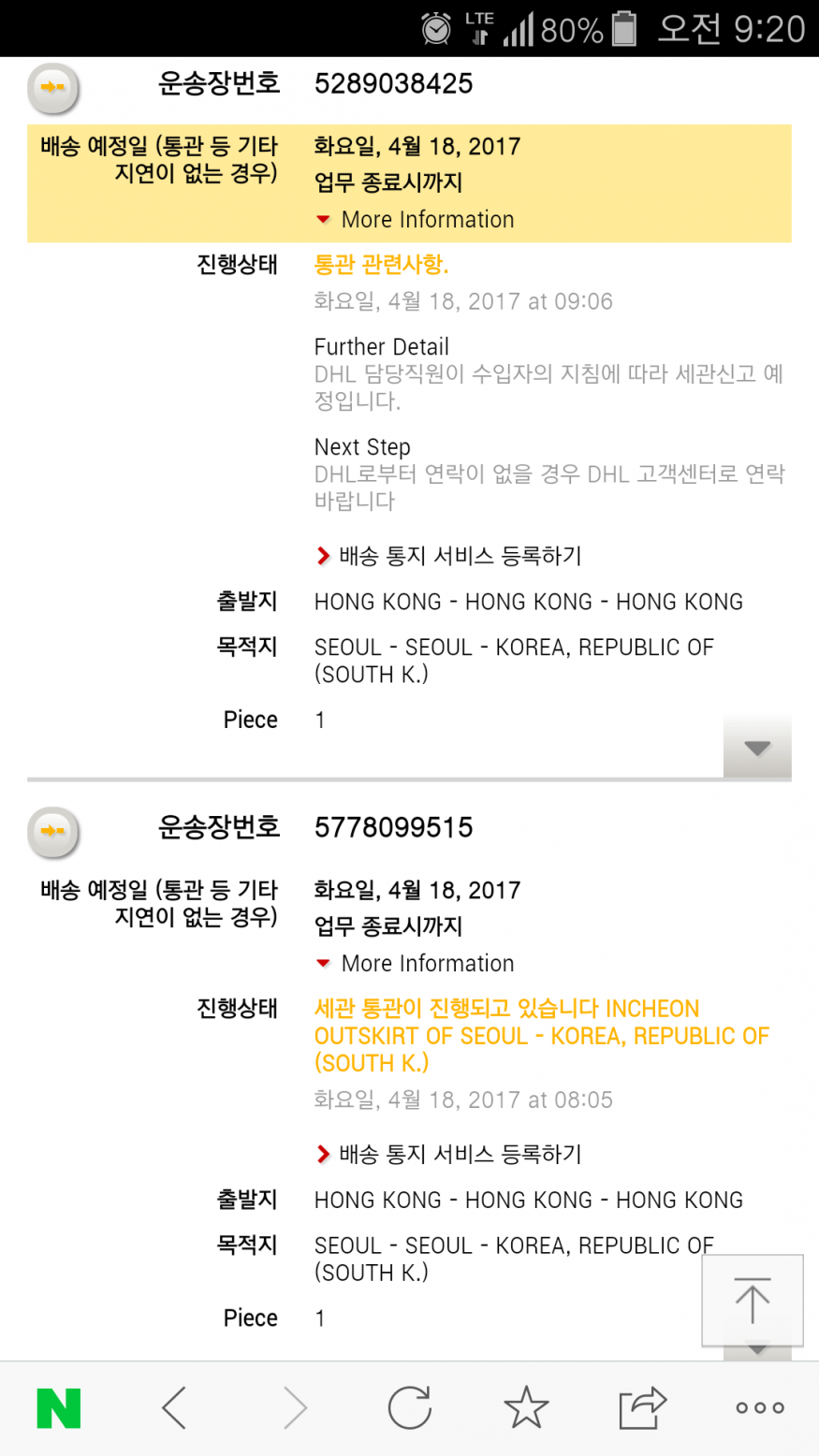The height and width of the screenshot is (1456, 819).
Task: Share this tracking page
Action: tap(642, 1407)
